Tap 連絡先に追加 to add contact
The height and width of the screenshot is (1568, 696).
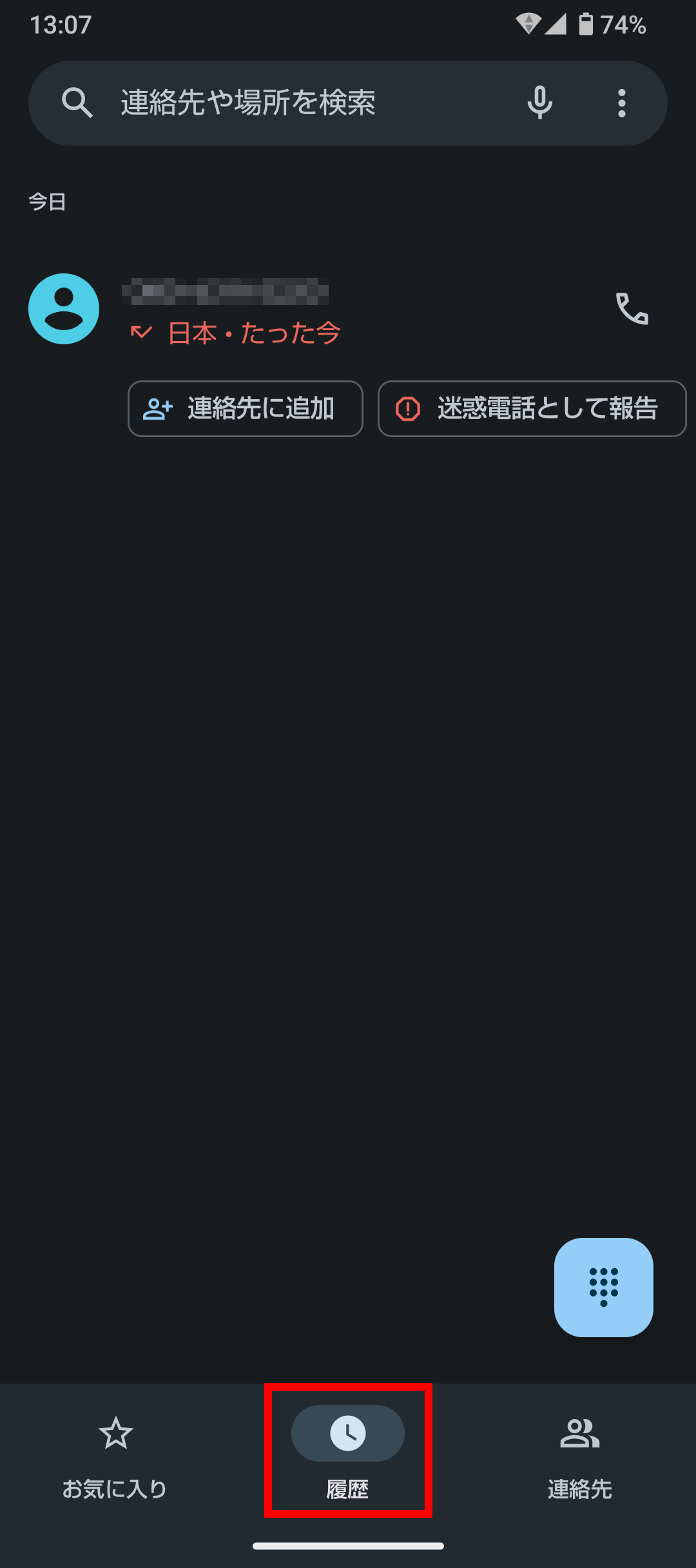pos(246,409)
